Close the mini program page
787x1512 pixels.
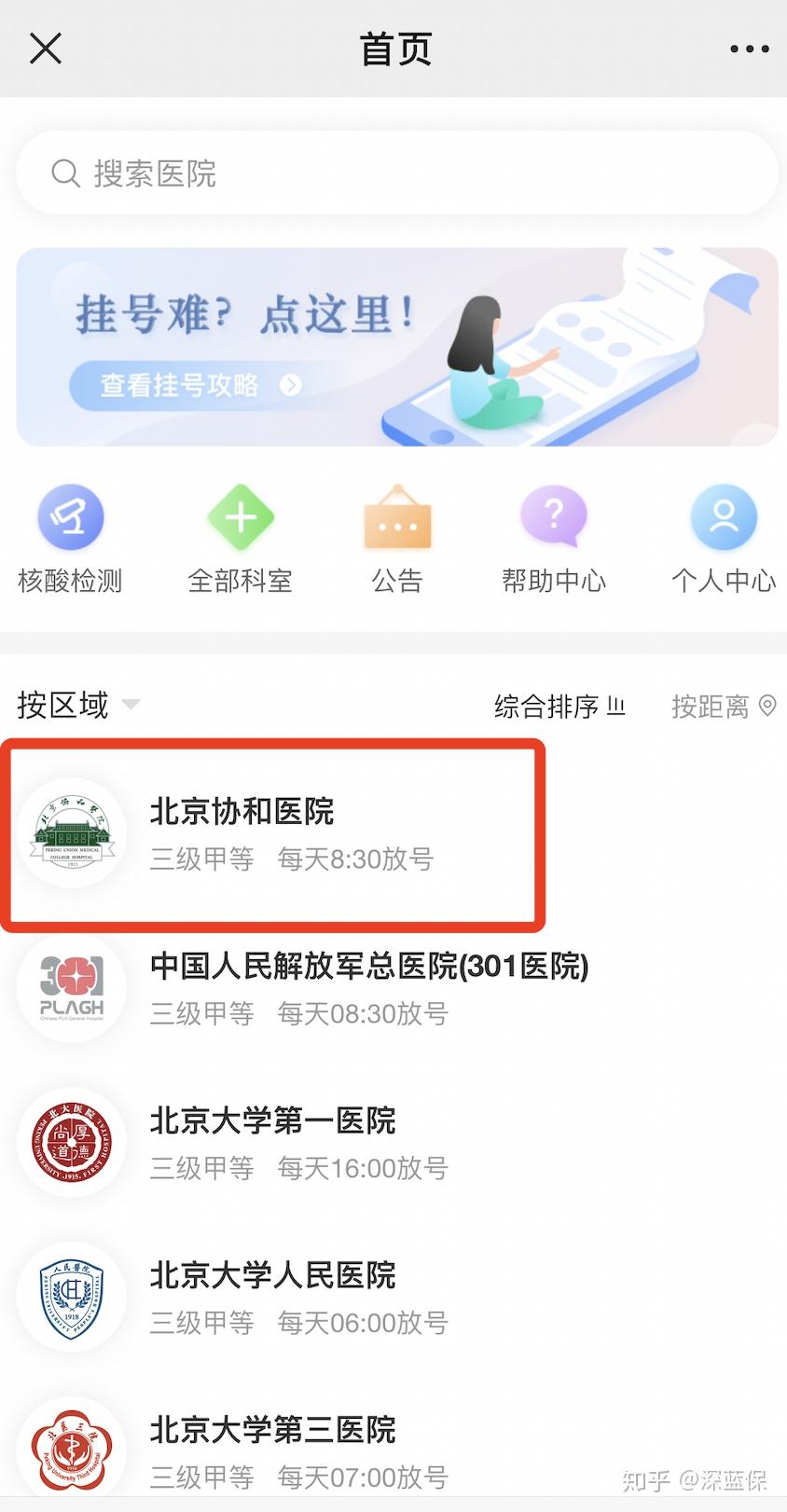45,48
